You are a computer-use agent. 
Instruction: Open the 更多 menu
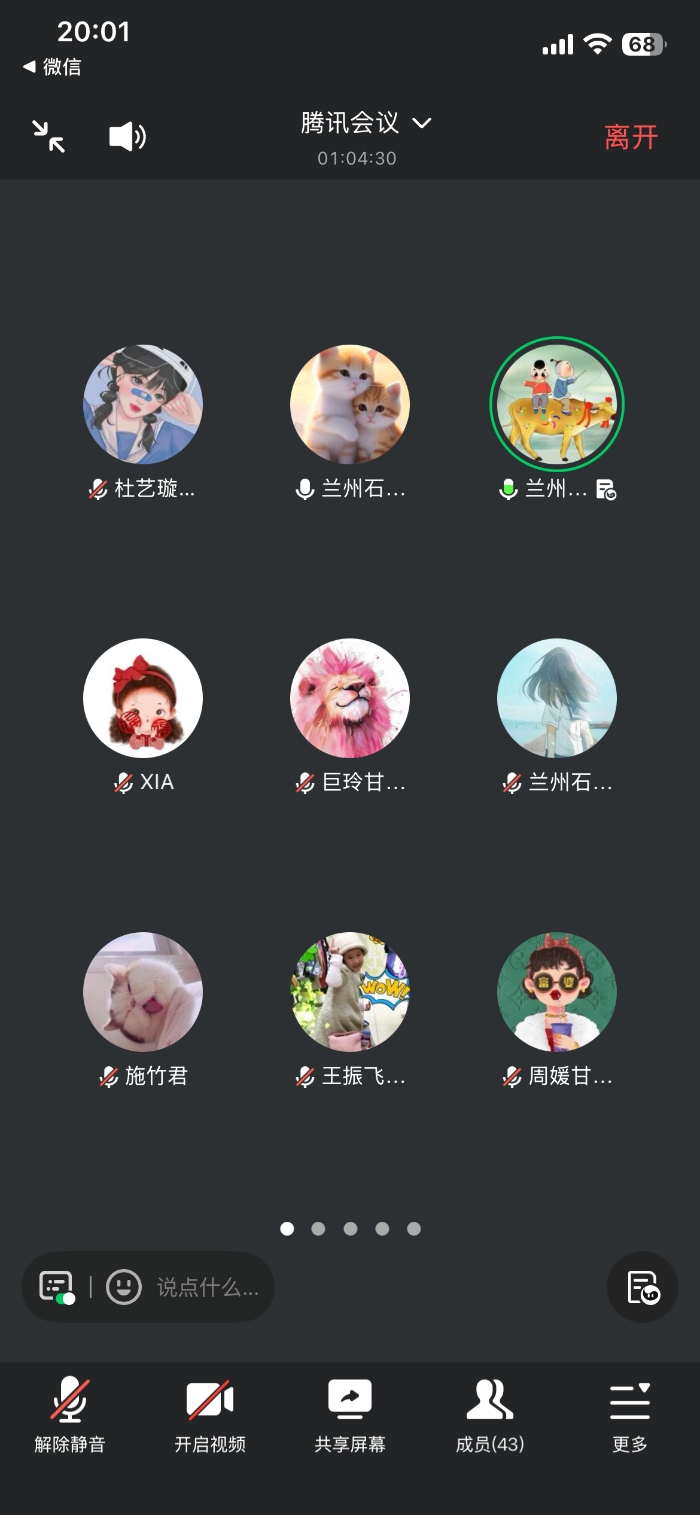click(630, 1415)
